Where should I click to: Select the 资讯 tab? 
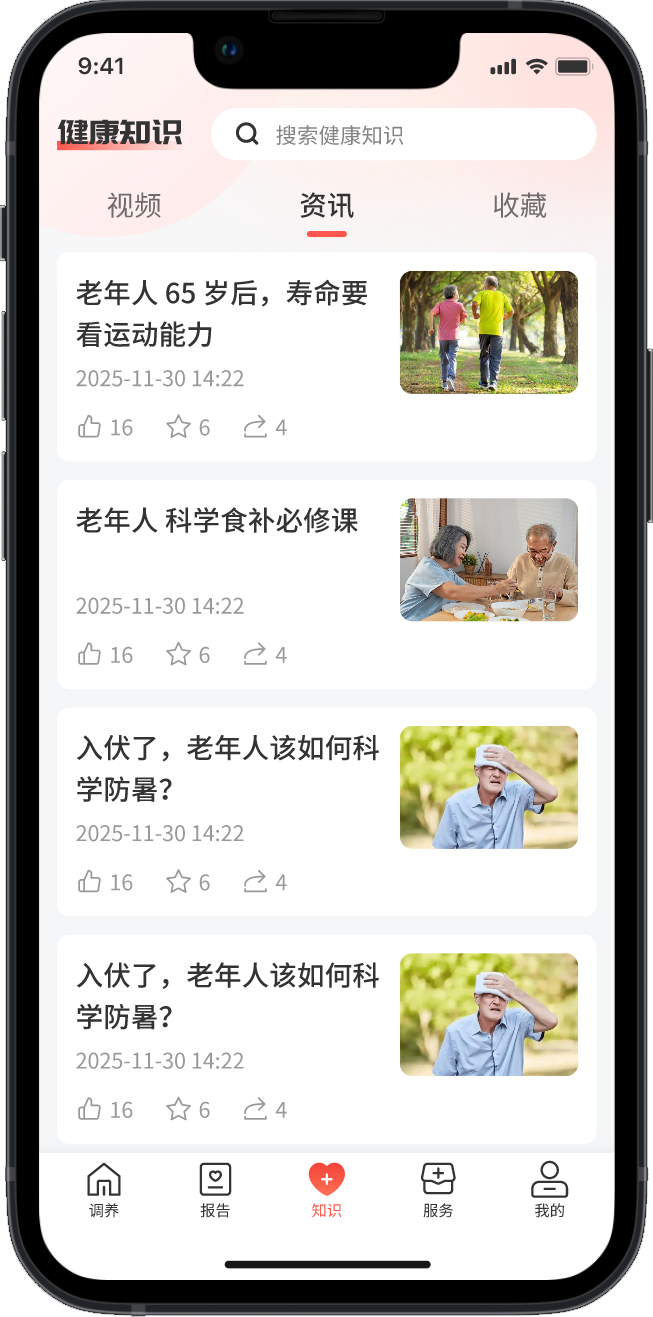pyautogui.click(x=326, y=206)
